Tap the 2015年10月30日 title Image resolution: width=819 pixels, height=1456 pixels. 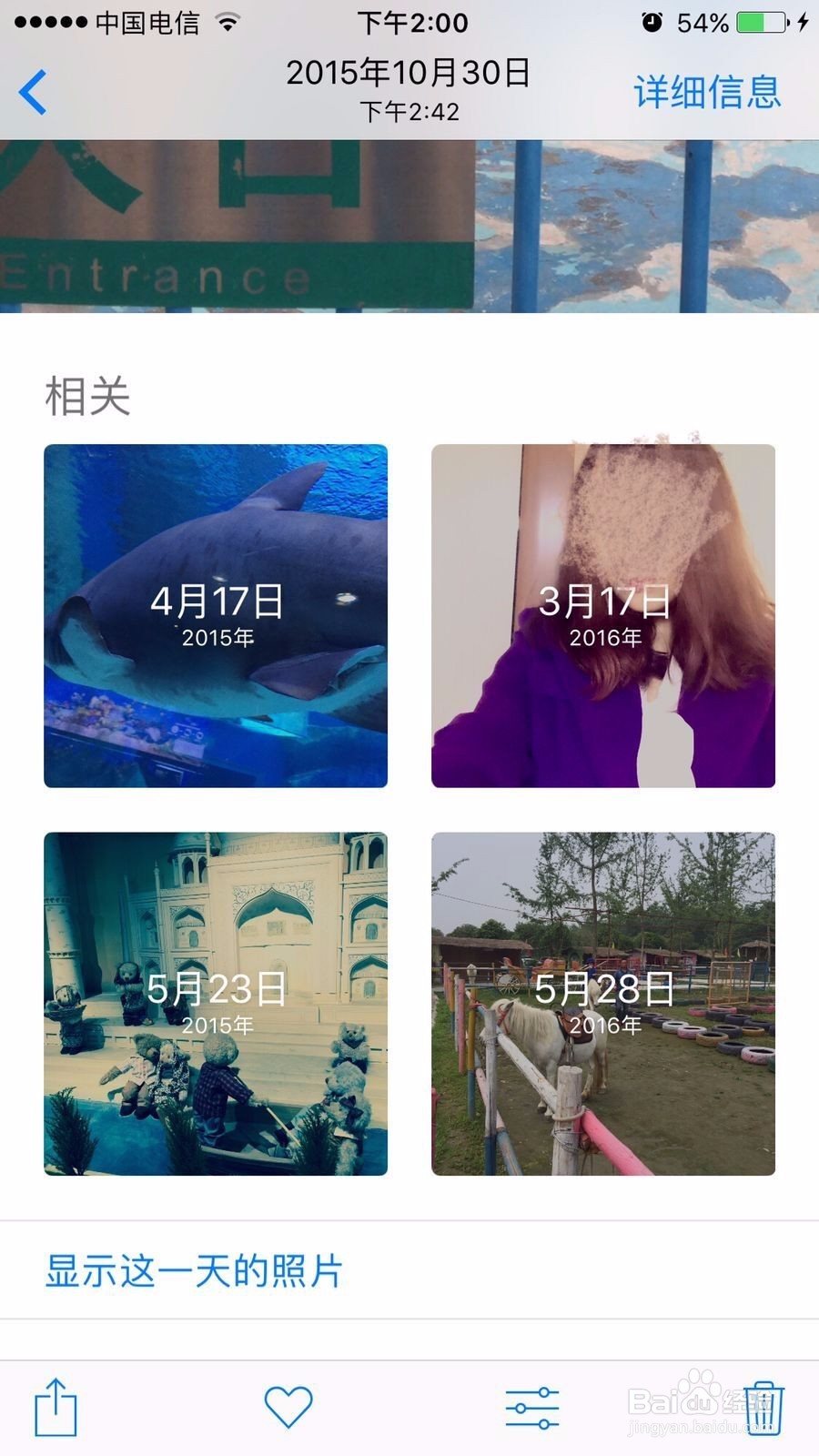coord(409,73)
